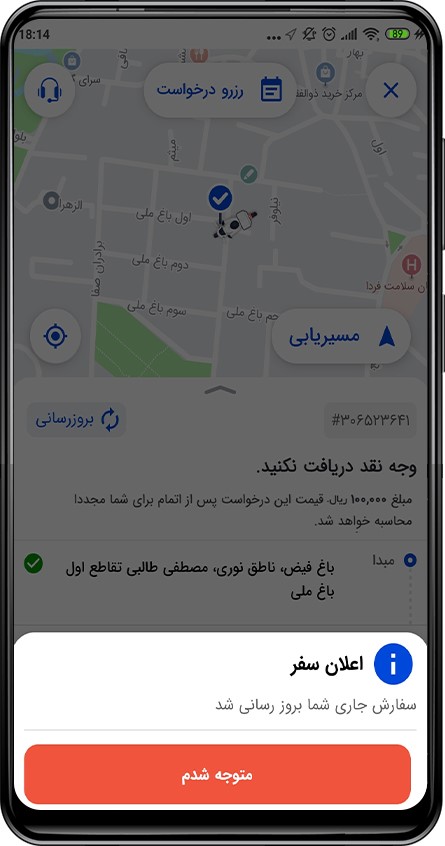The height and width of the screenshot is (846, 445).
Task: Close the trip screen with X
Action: [x=391, y=91]
